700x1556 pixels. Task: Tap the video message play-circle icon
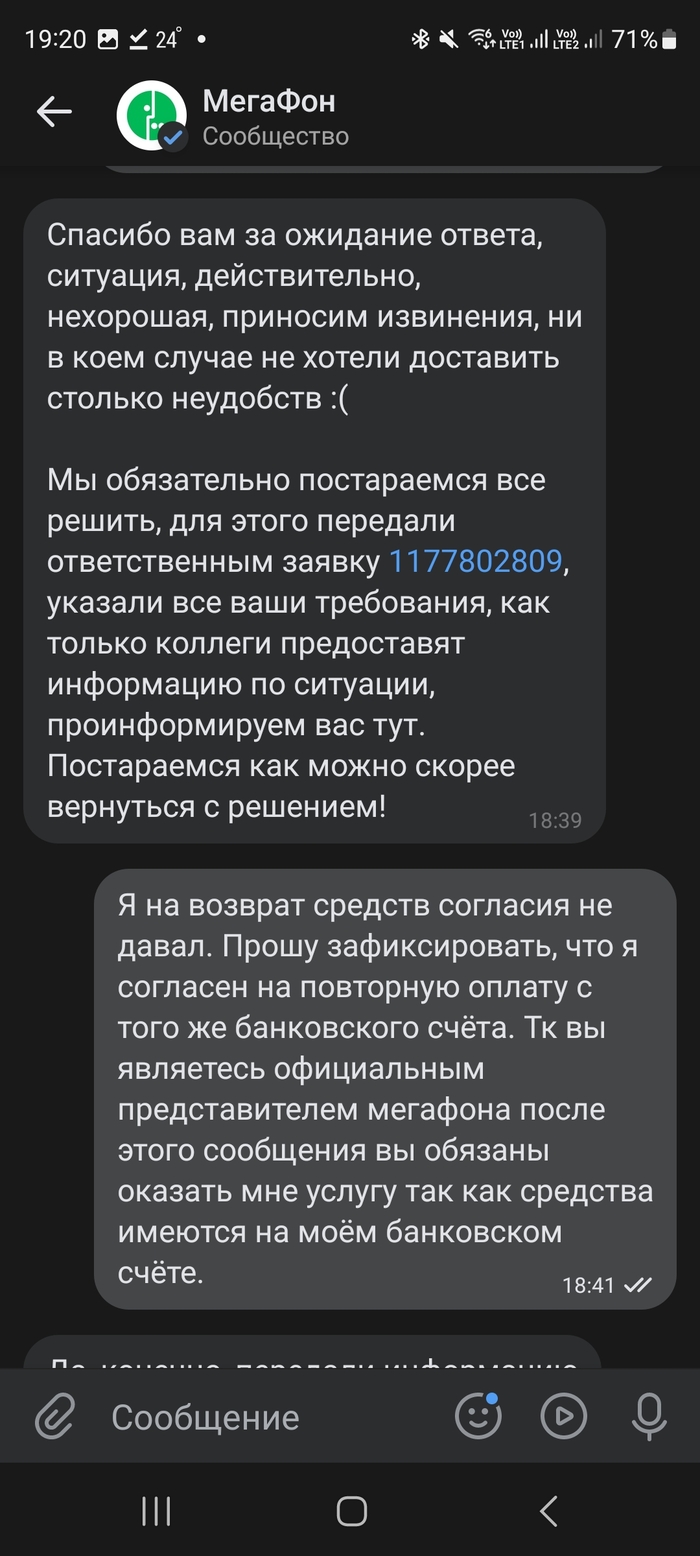[563, 1415]
